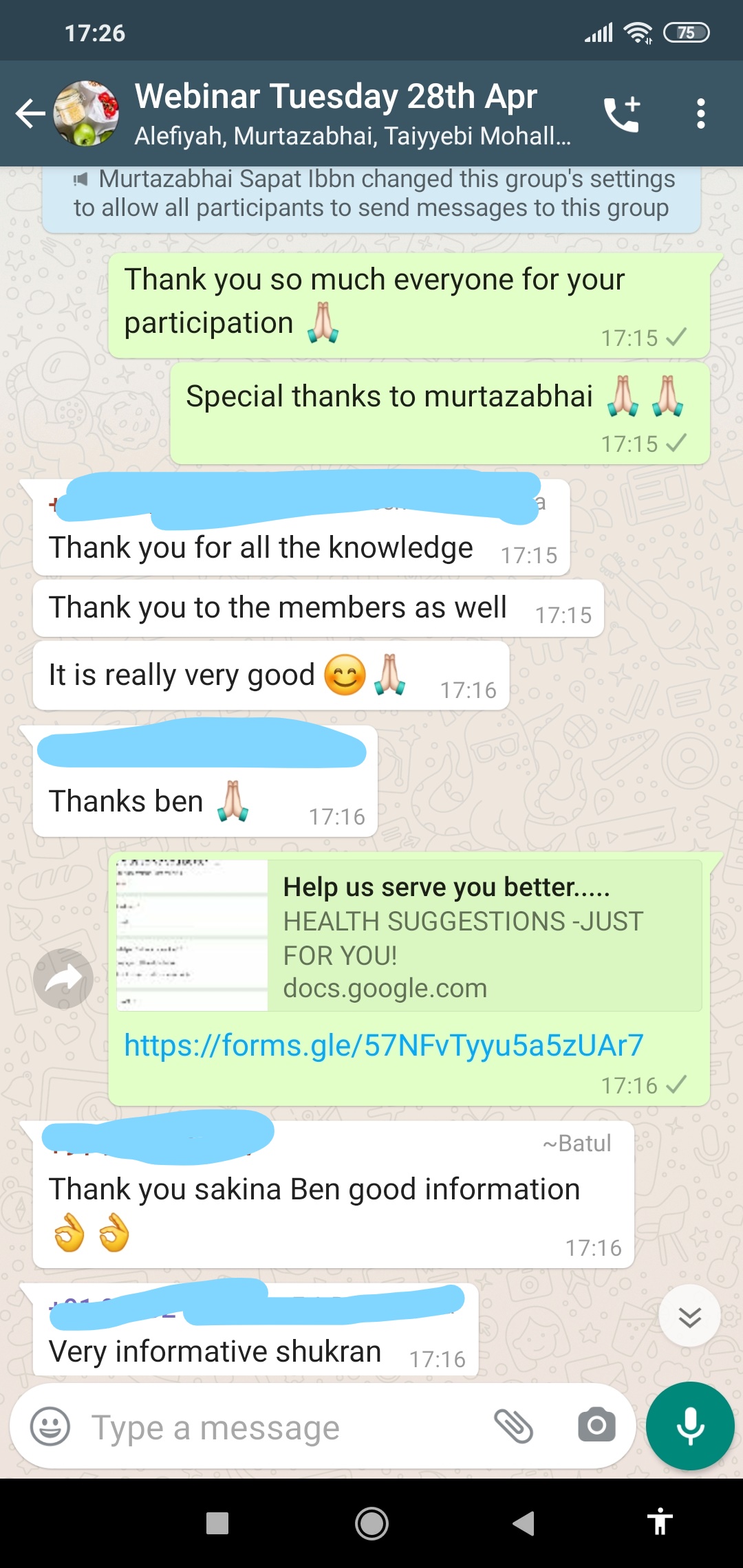Open the overflow menu
The width and height of the screenshot is (743, 1568).
700,113
